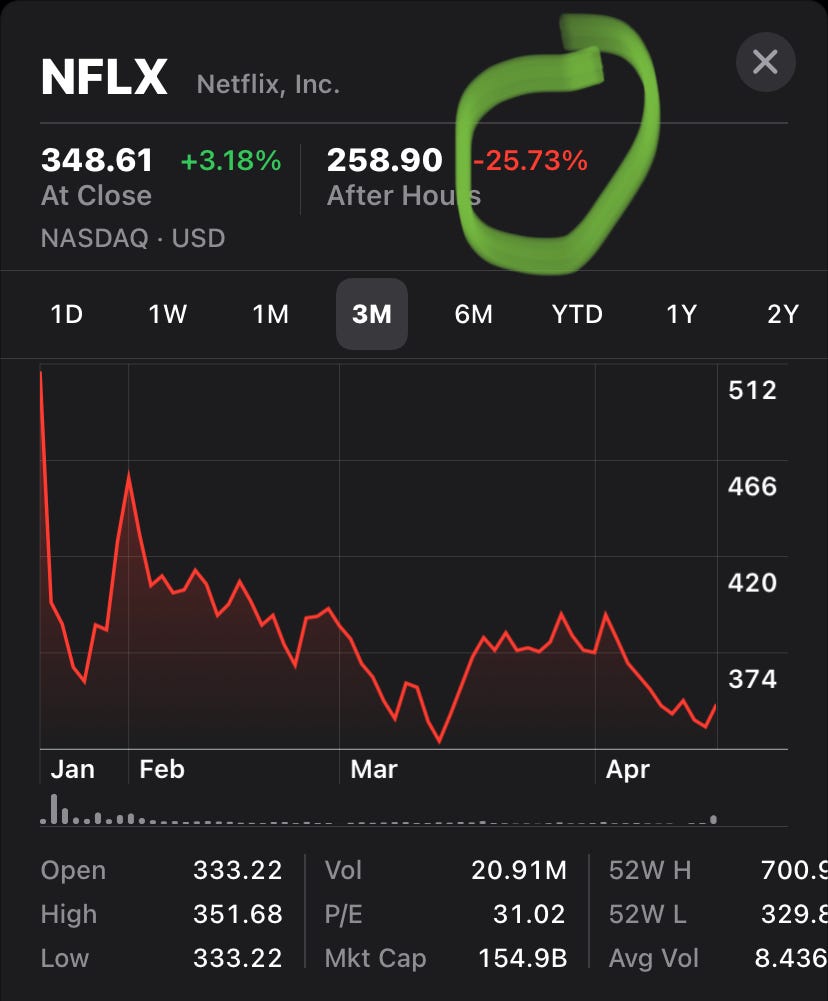Select the 1W time range
This screenshot has height=1001, width=828.
tap(168, 314)
